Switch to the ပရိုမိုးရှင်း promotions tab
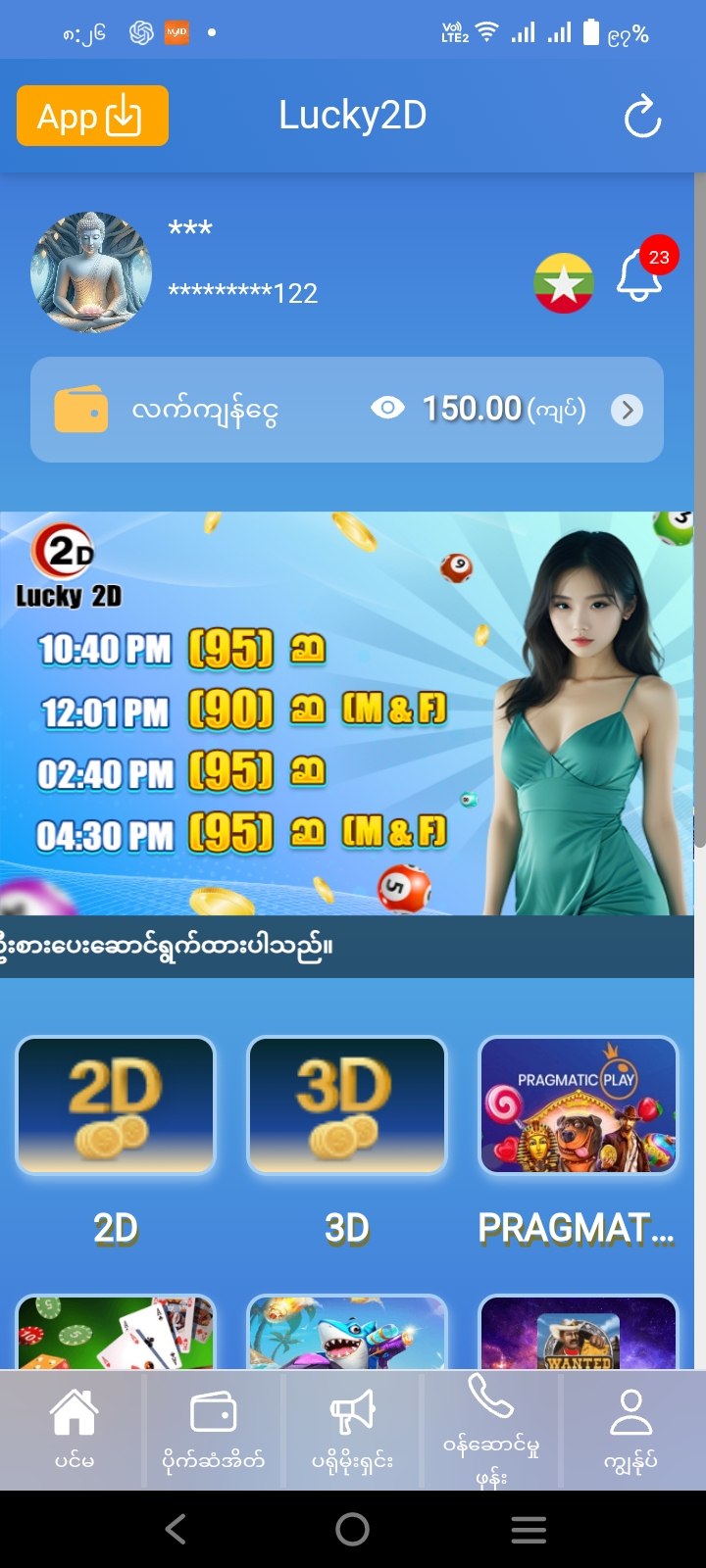The width and height of the screenshot is (706, 1568). click(x=352, y=1429)
